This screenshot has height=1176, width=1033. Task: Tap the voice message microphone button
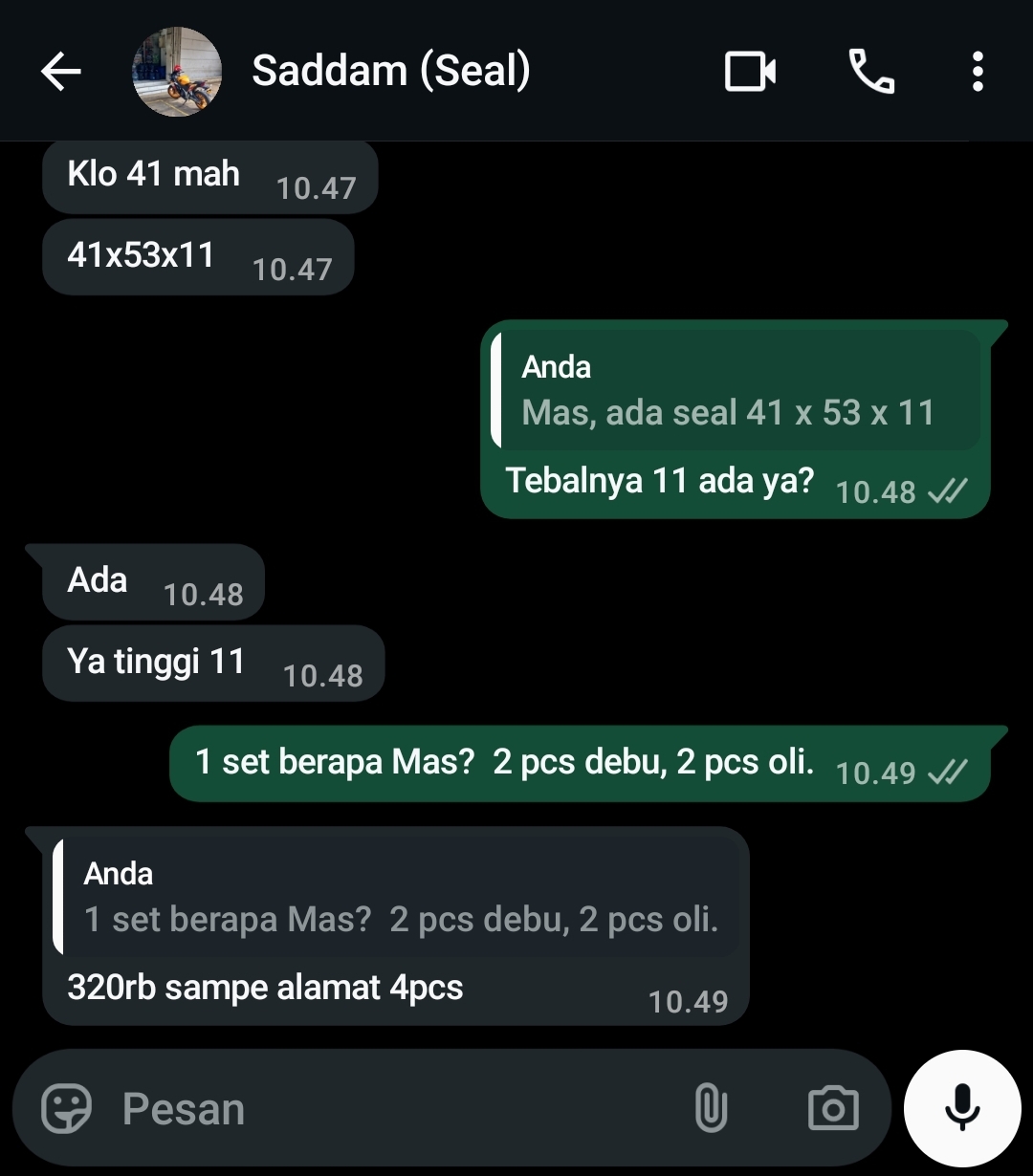(x=962, y=1107)
